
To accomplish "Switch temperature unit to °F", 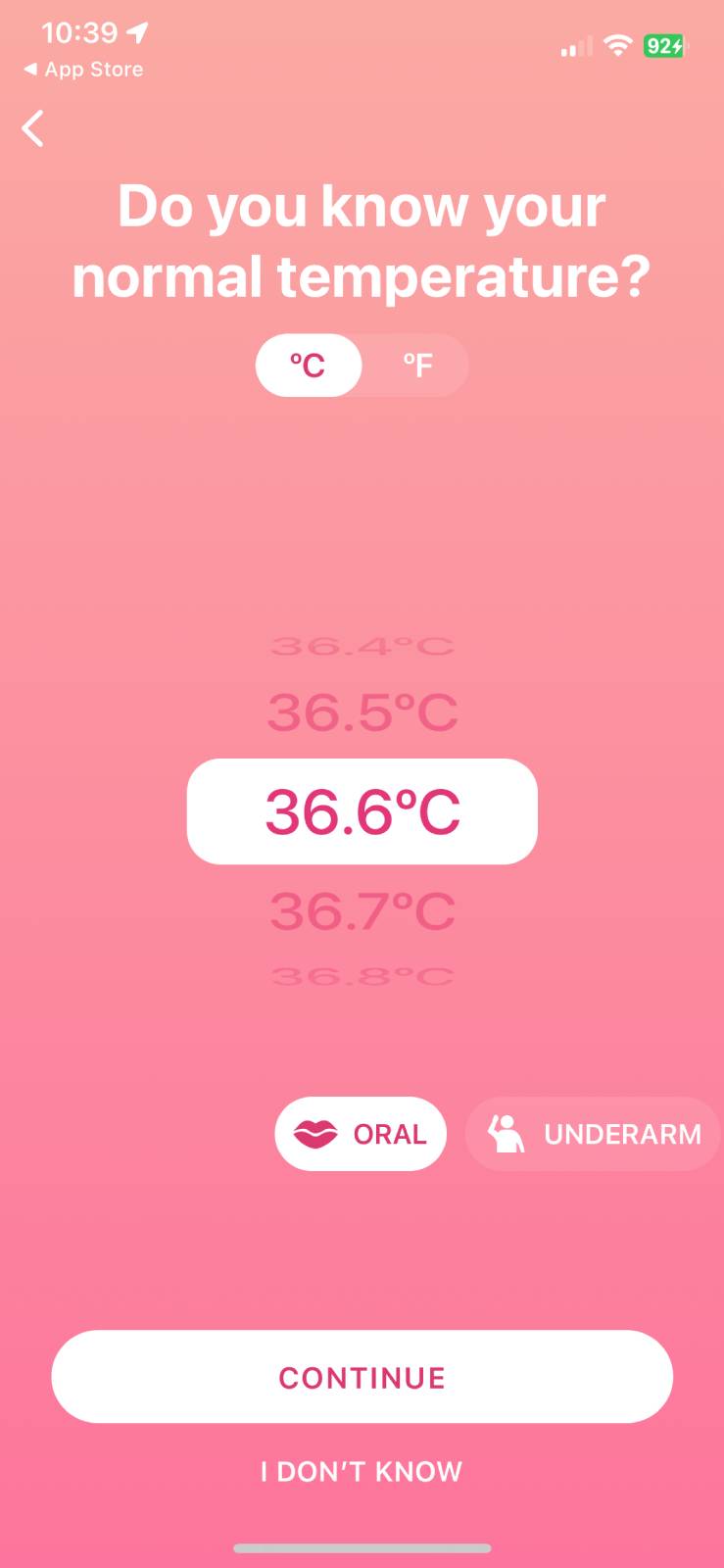I will [416, 365].
